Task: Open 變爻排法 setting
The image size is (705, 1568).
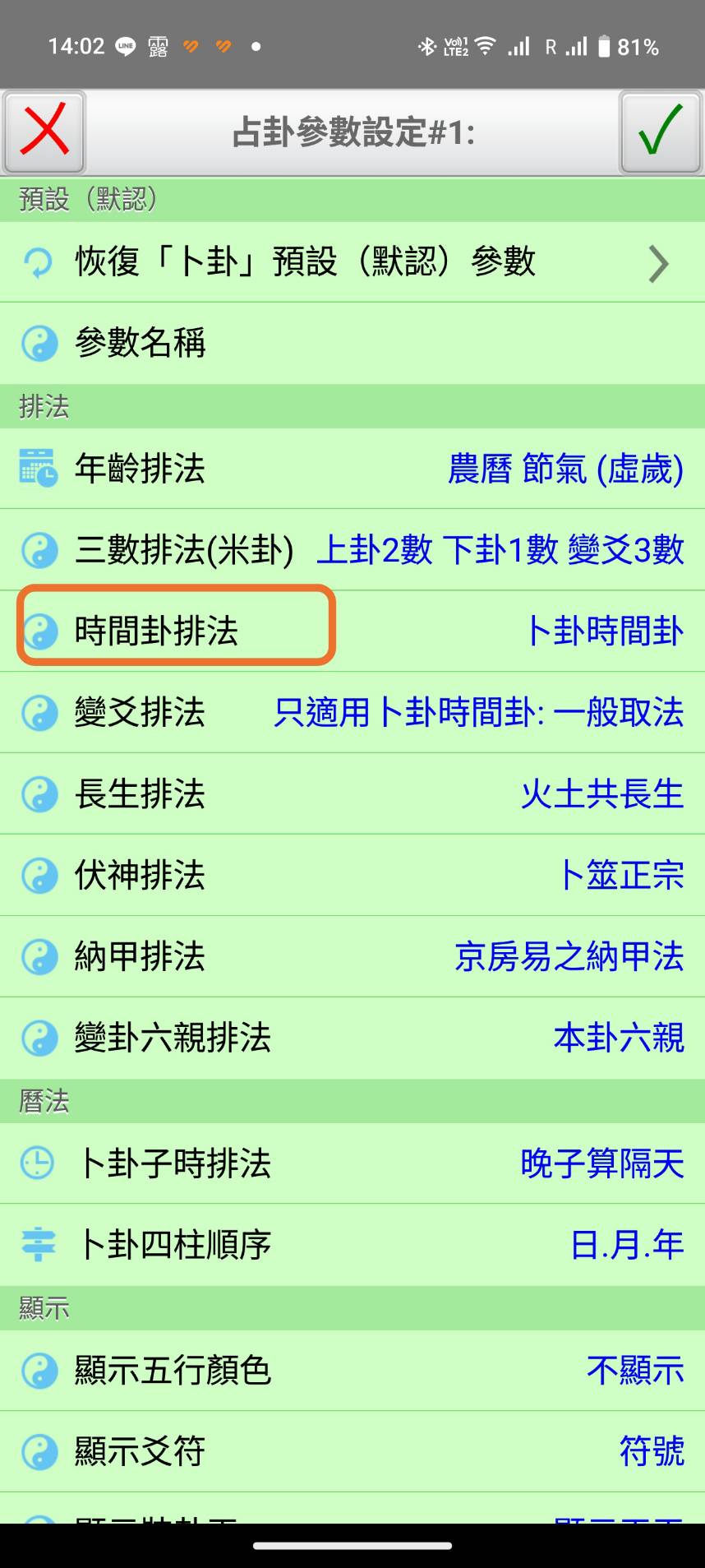Action: pyautogui.click(x=352, y=712)
